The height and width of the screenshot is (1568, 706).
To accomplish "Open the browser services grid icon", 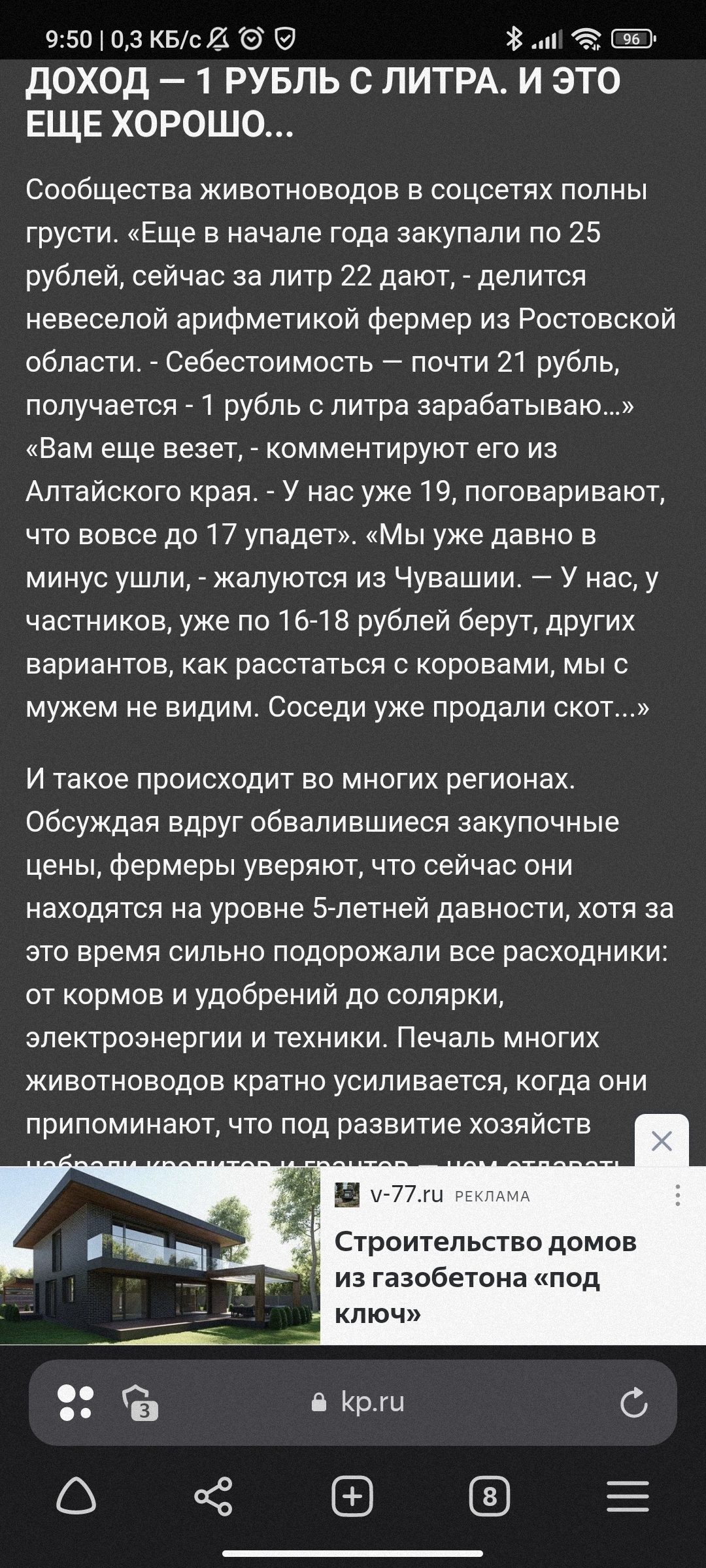I will point(76,1403).
